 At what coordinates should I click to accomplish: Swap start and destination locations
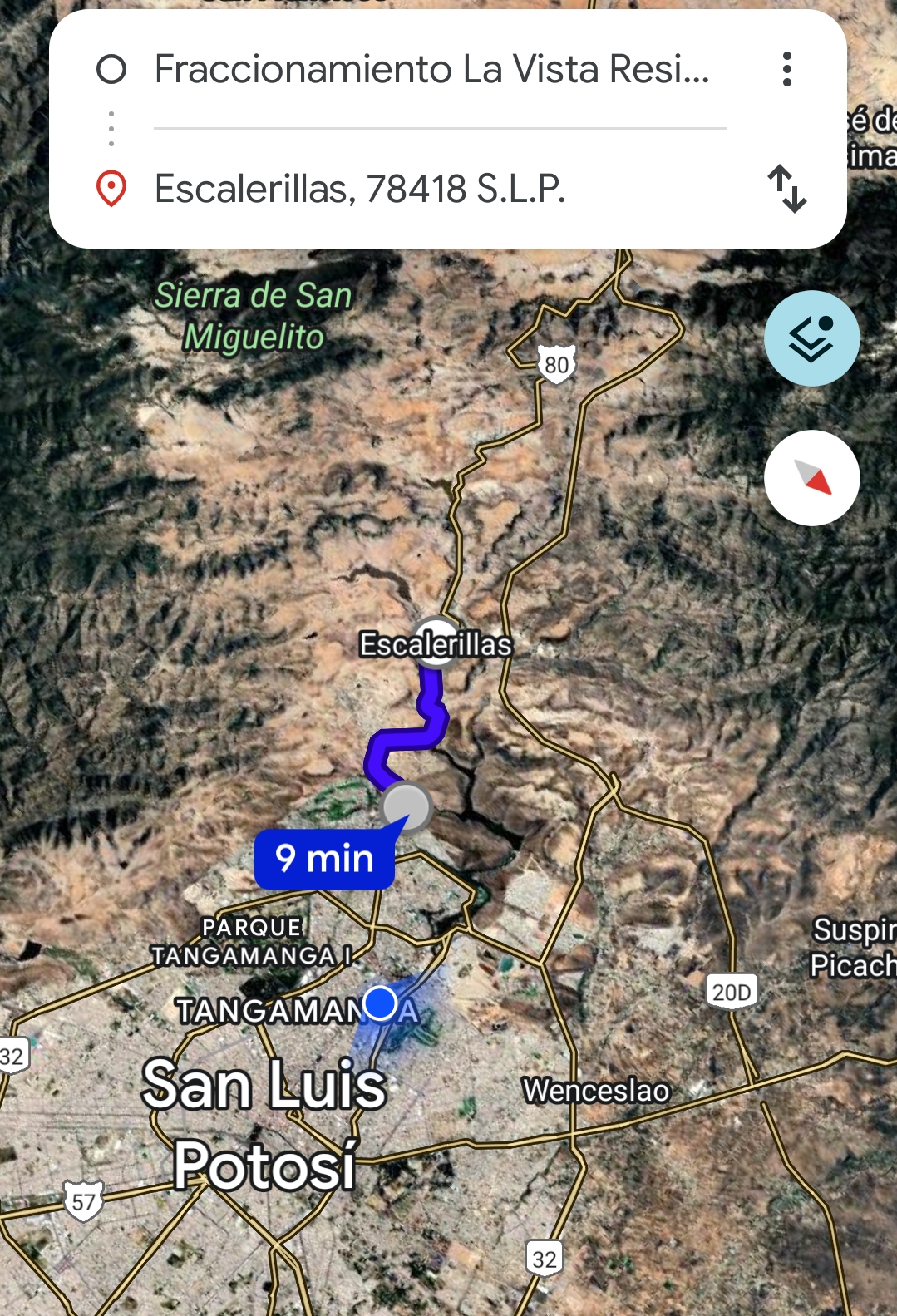coord(786,189)
